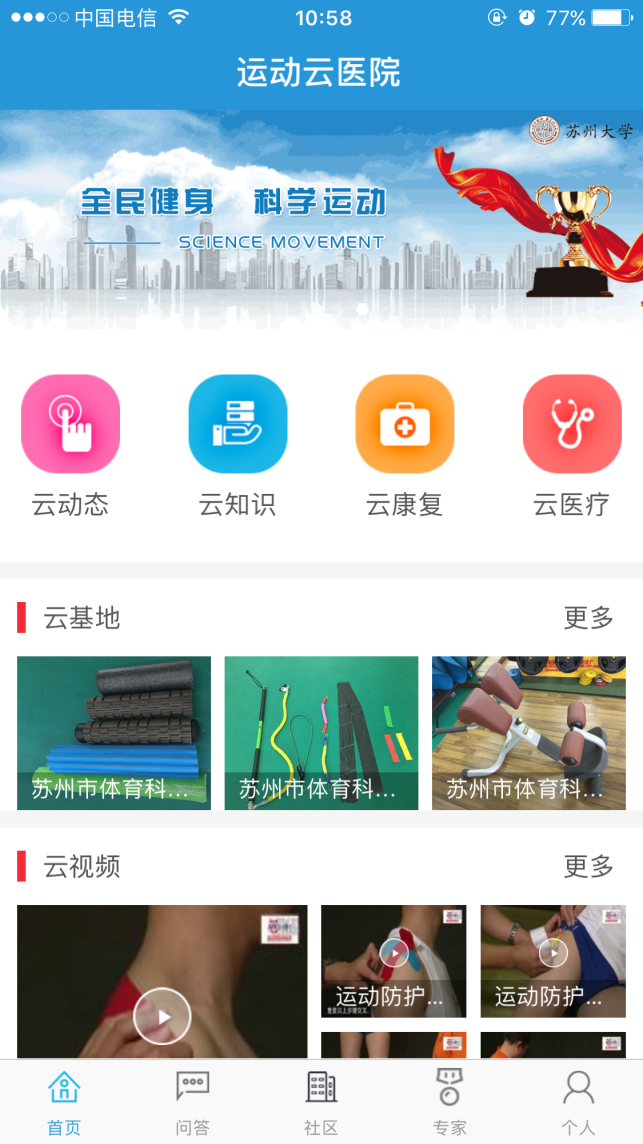The width and height of the screenshot is (643, 1144).
Task: Open the resistance bands base card
Action: coord(321,732)
